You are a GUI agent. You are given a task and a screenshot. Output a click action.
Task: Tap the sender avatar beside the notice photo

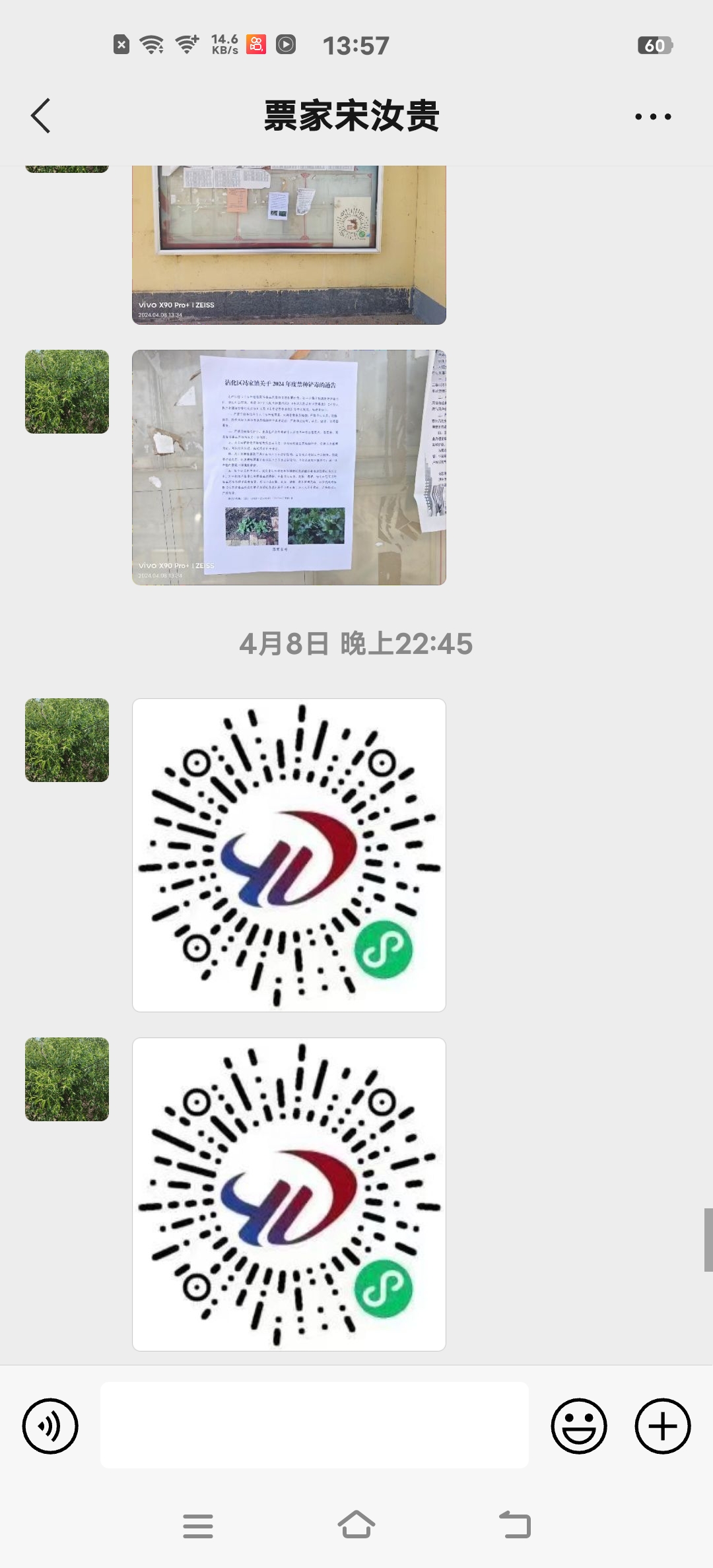(x=67, y=391)
